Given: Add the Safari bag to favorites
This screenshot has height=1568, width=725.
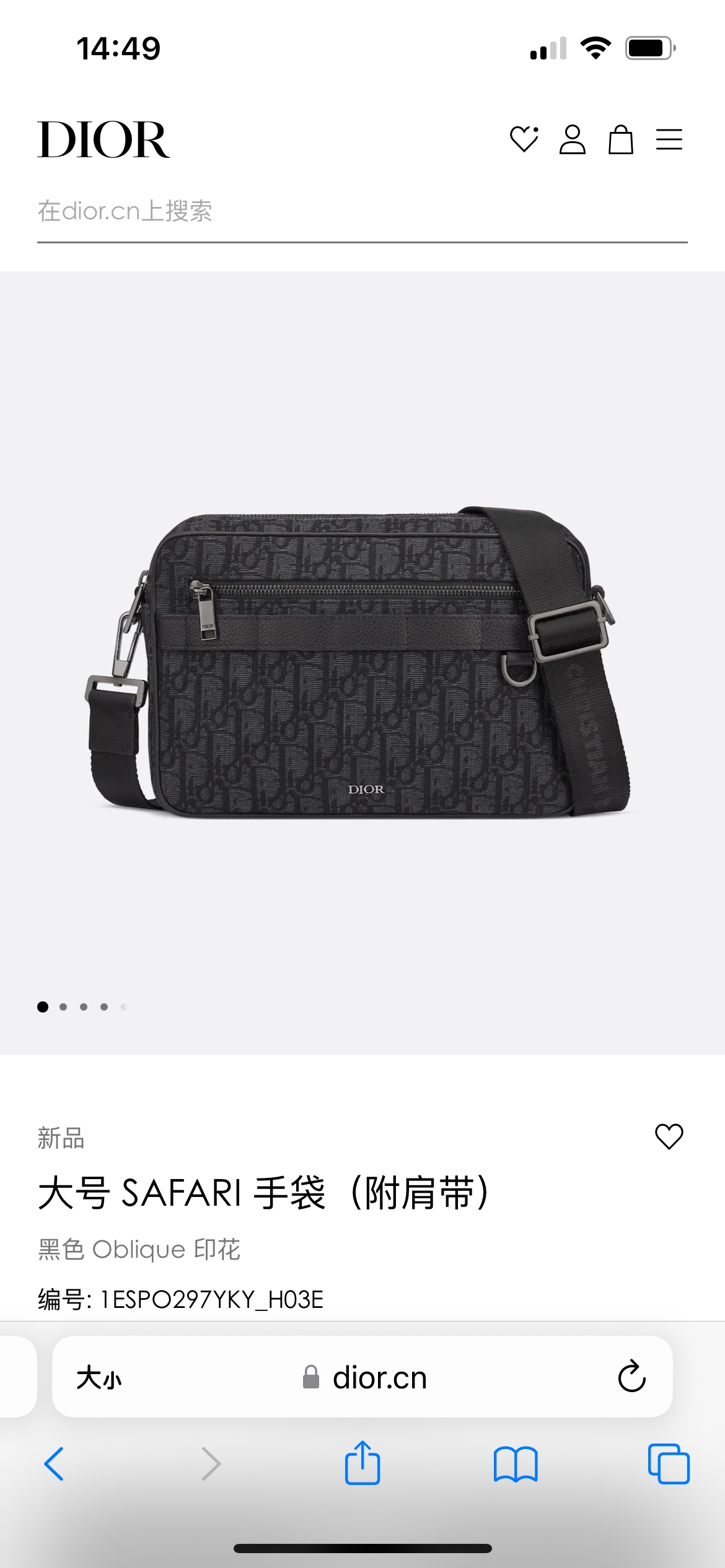Looking at the screenshot, I should [x=669, y=1136].
